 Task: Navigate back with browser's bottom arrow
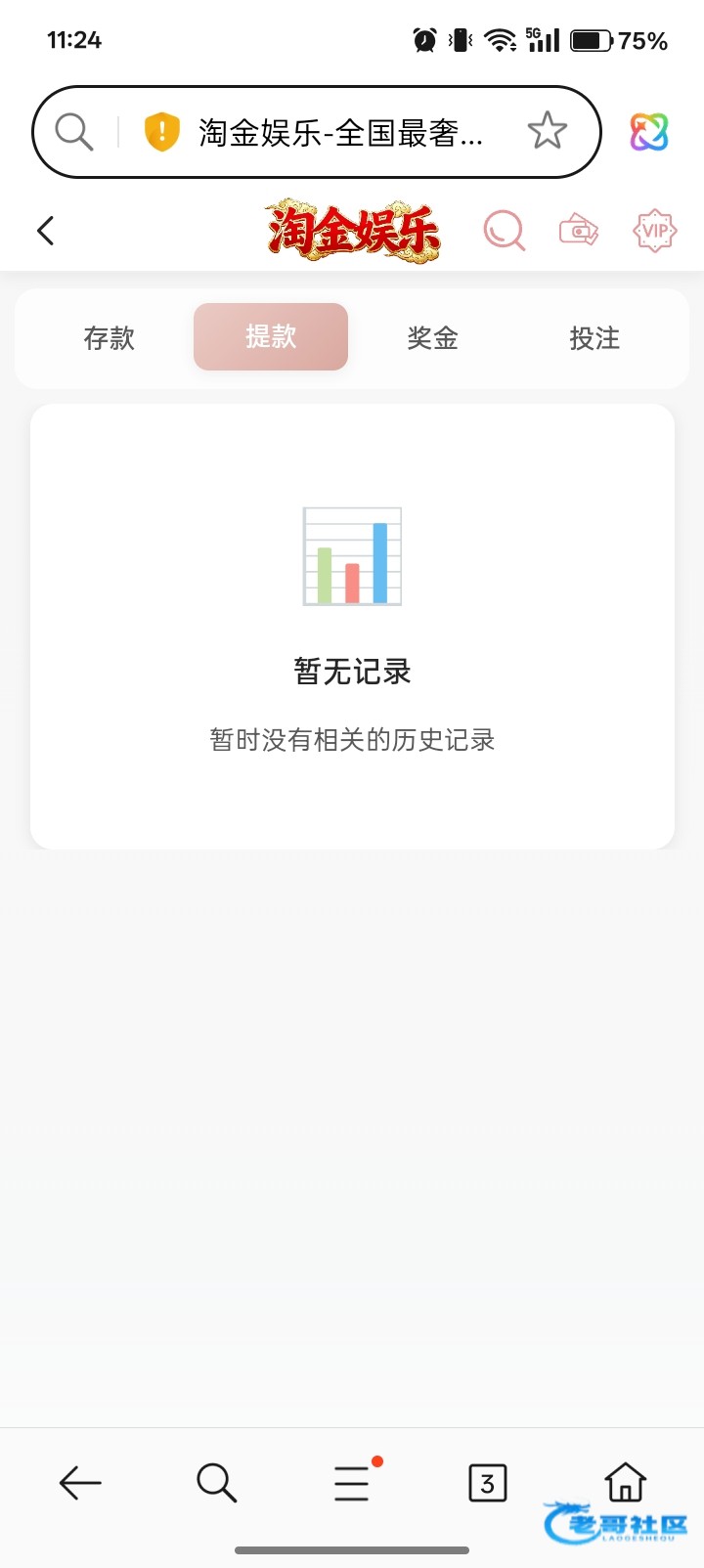(80, 1483)
